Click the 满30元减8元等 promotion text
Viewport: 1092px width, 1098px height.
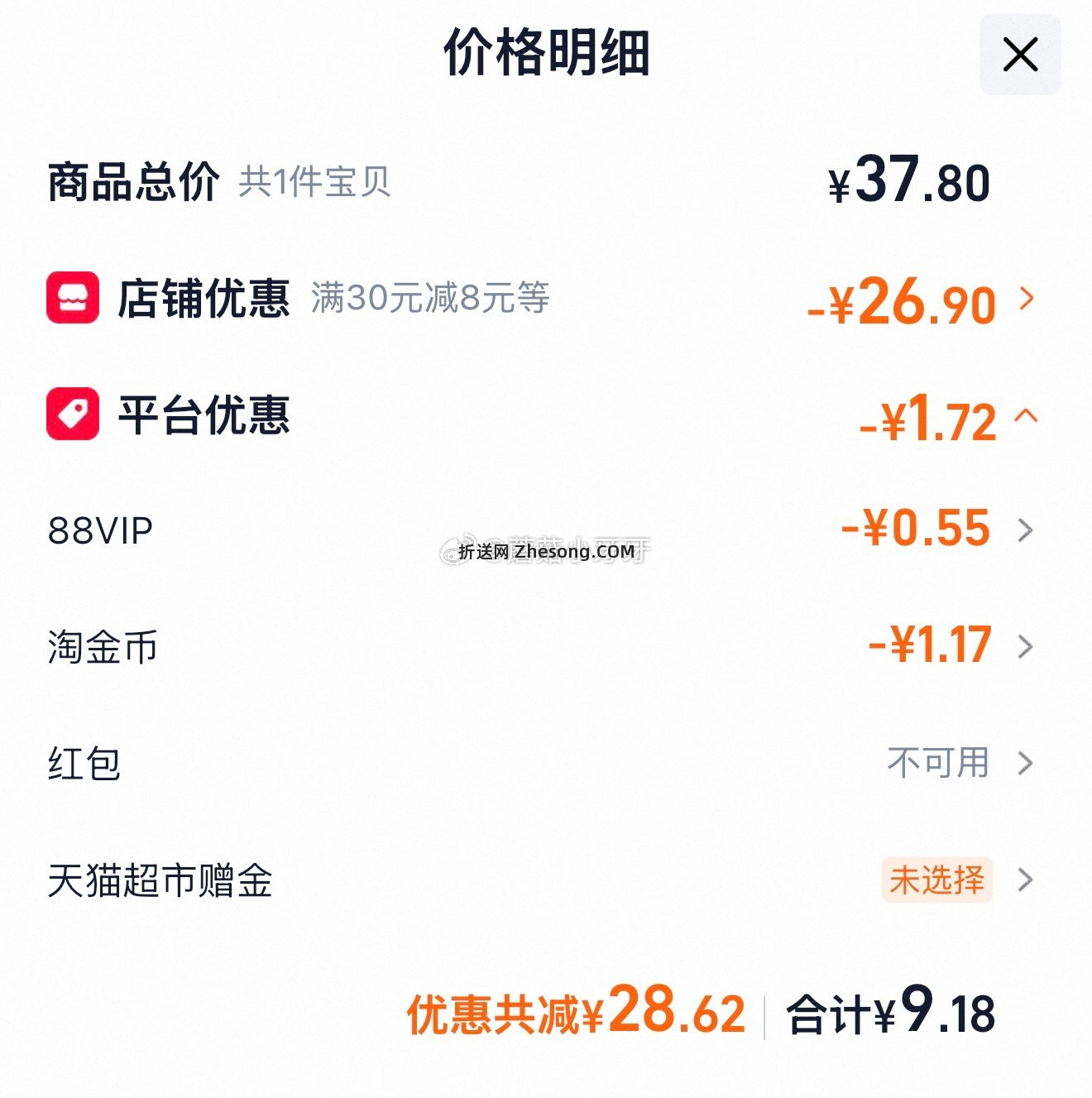coord(430,302)
